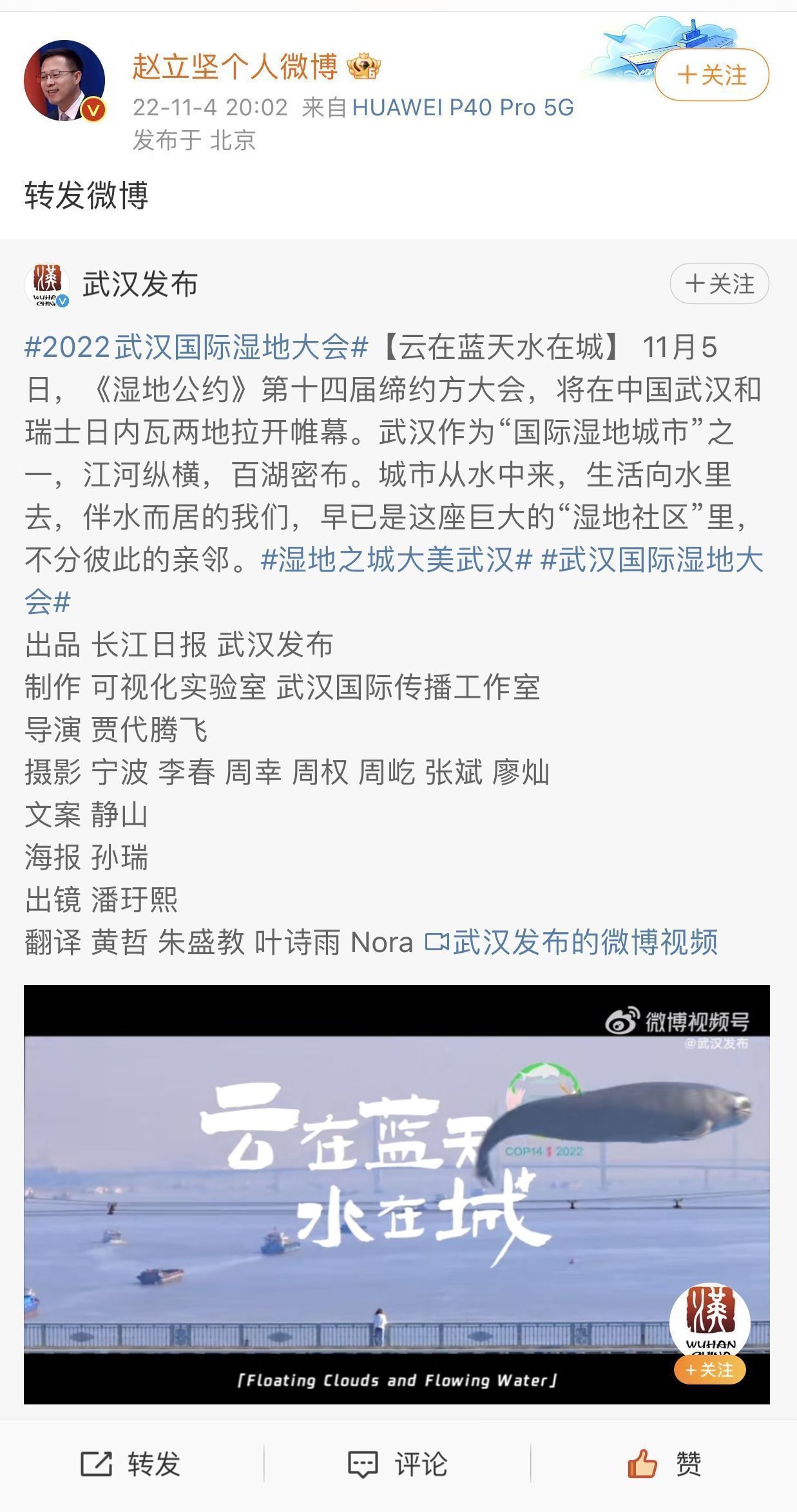This screenshot has height=1512, width=797.
Task: Like this post with 赞
Action: tap(664, 1464)
